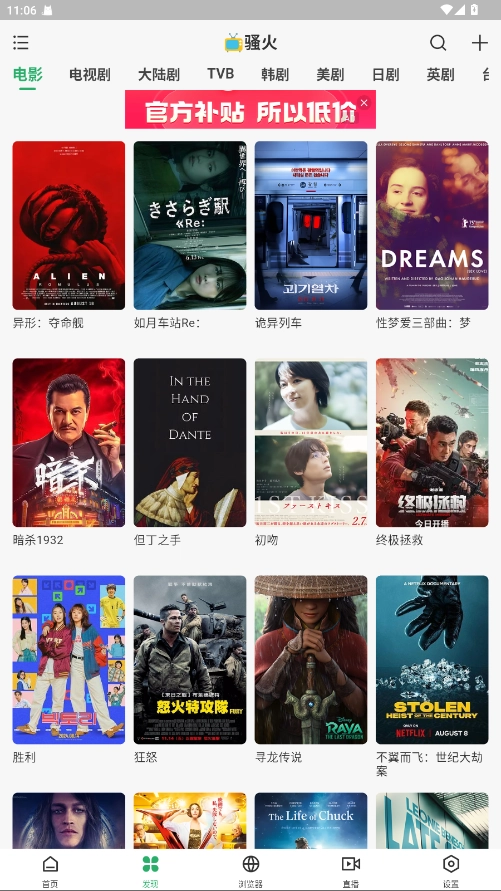Go to the 首页 home tab
The height and width of the screenshot is (891, 501).
[50, 871]
